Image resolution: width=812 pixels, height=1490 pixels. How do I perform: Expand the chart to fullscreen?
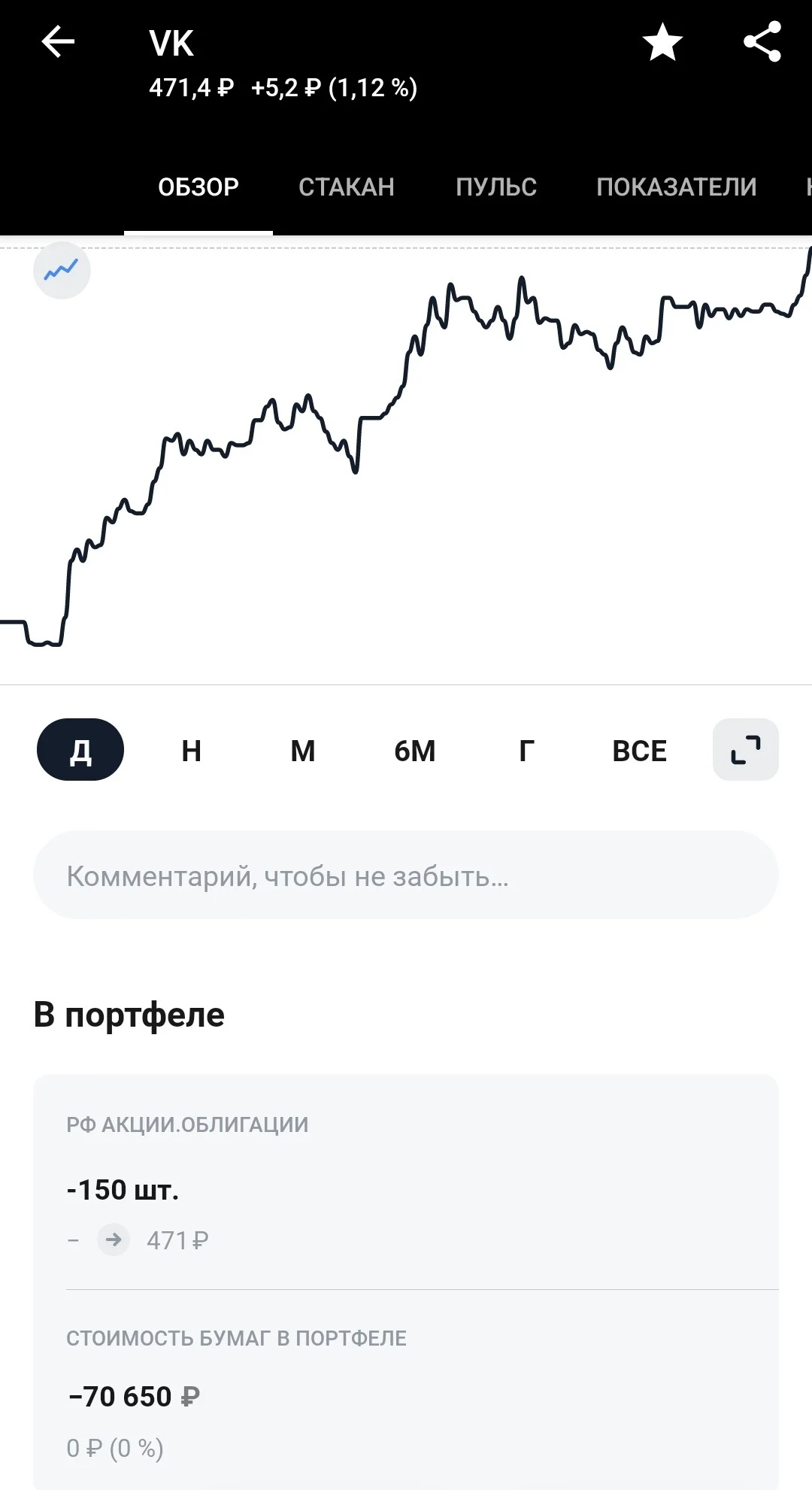tap(746, 749)
